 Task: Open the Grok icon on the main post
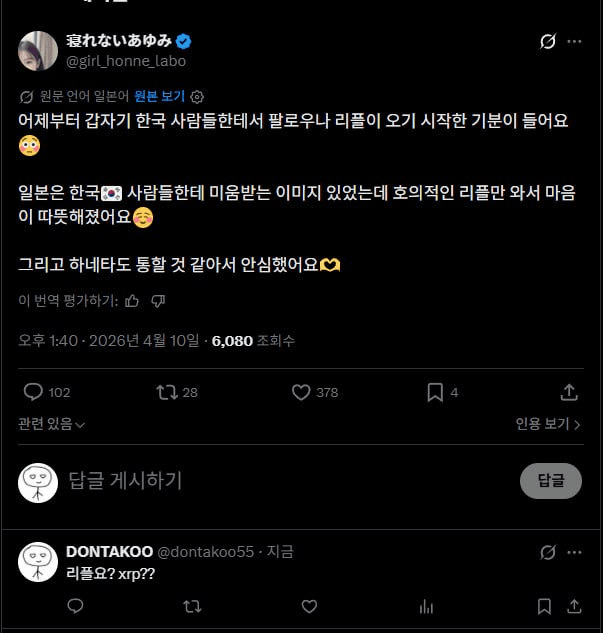[547, 42]
